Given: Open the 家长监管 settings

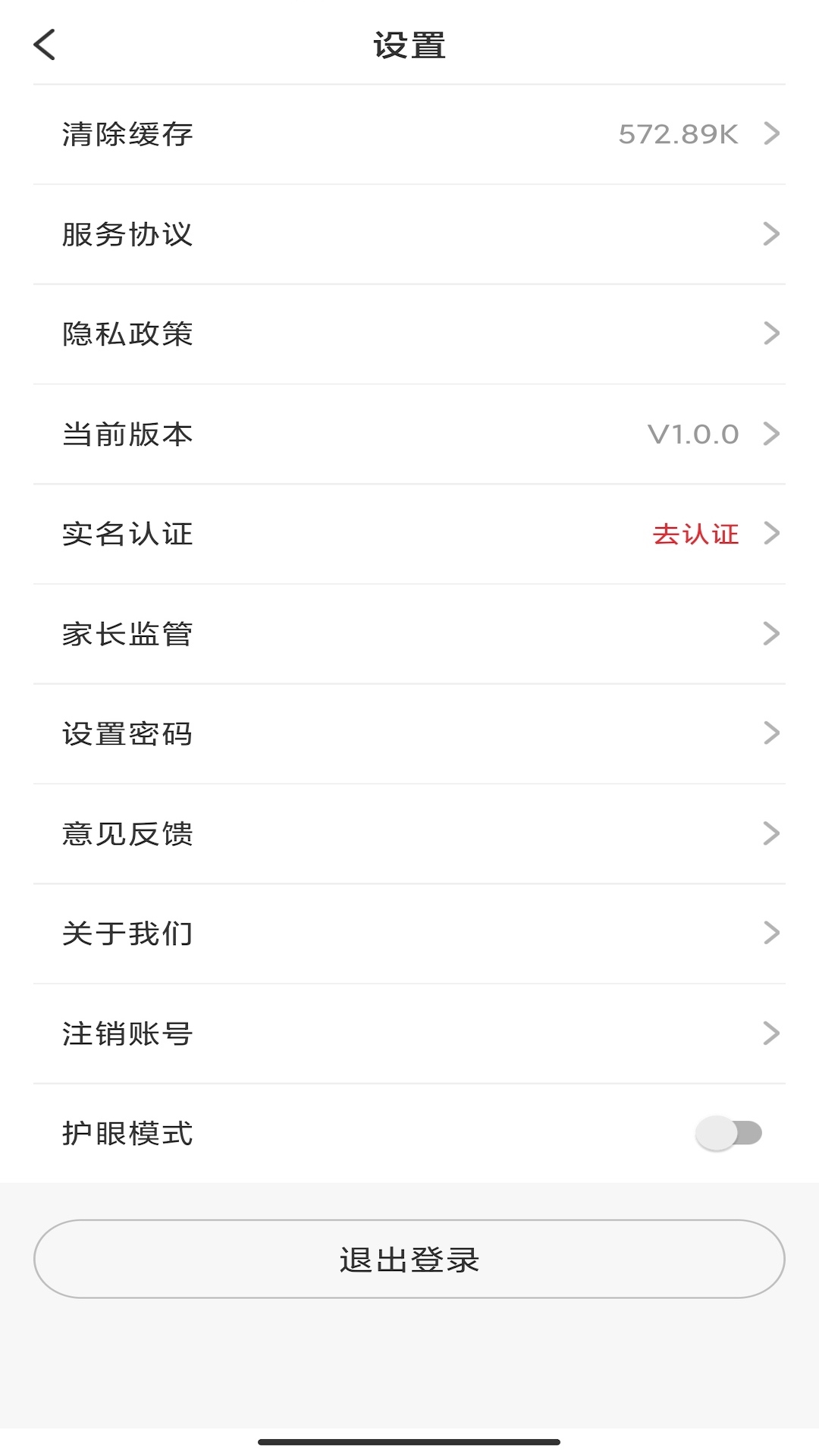Looking at the screenshot, I should pyautogui.click(x=409, y=634).
